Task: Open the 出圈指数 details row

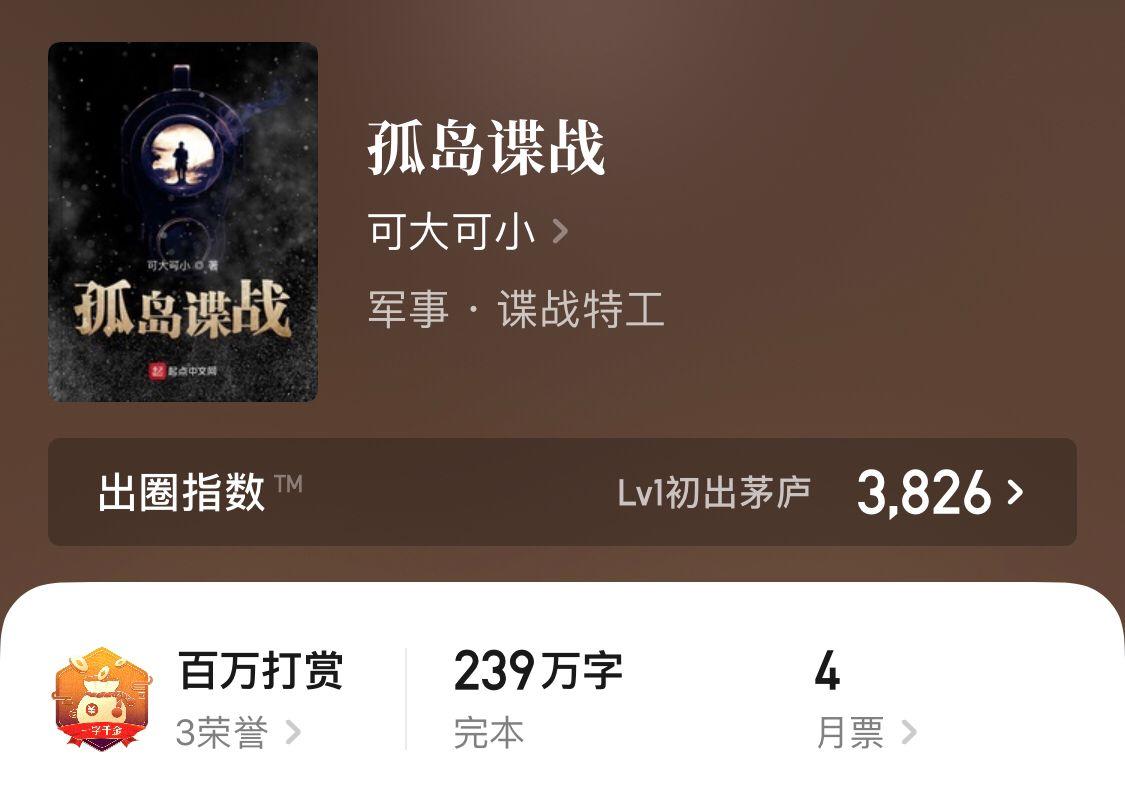Action: click(562, 492)
